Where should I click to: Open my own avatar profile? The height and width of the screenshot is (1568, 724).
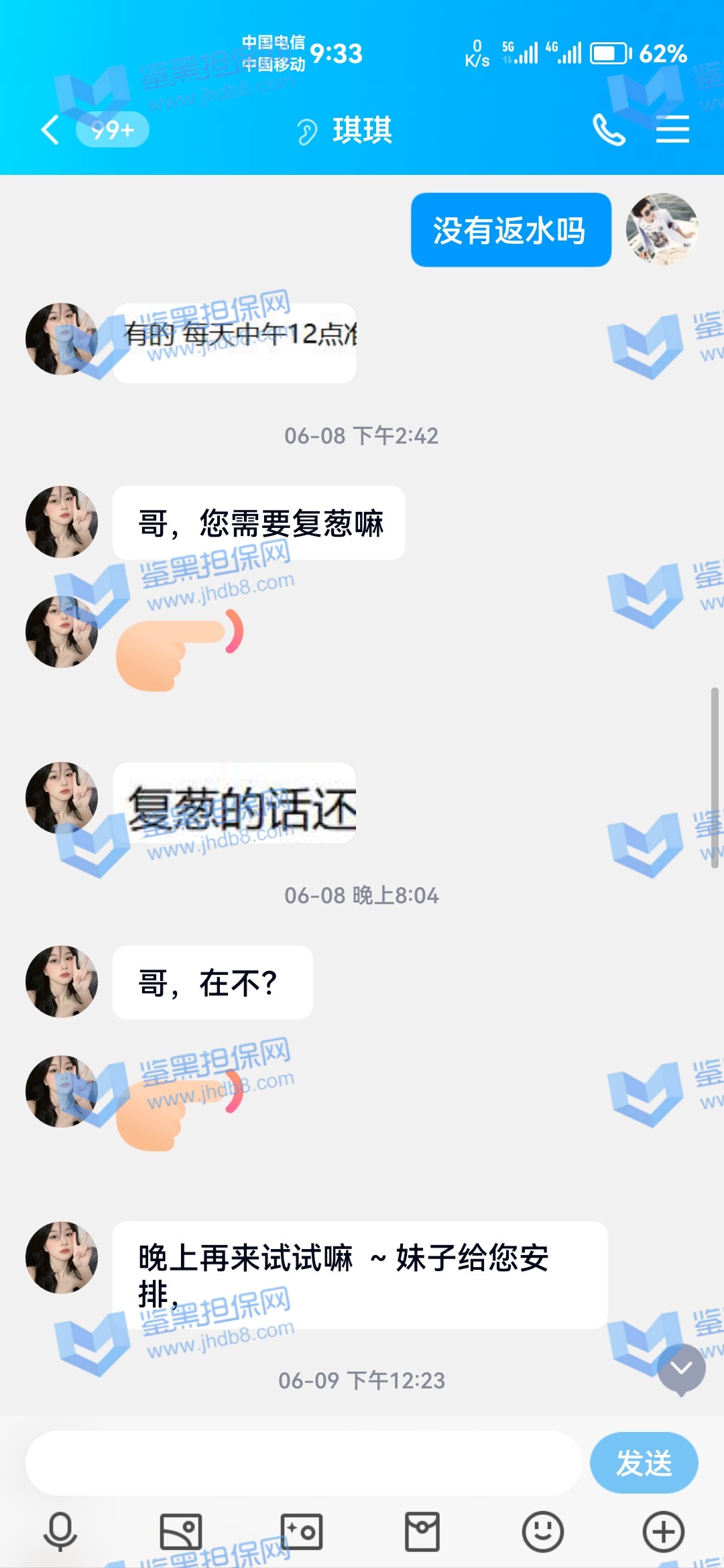662,229
